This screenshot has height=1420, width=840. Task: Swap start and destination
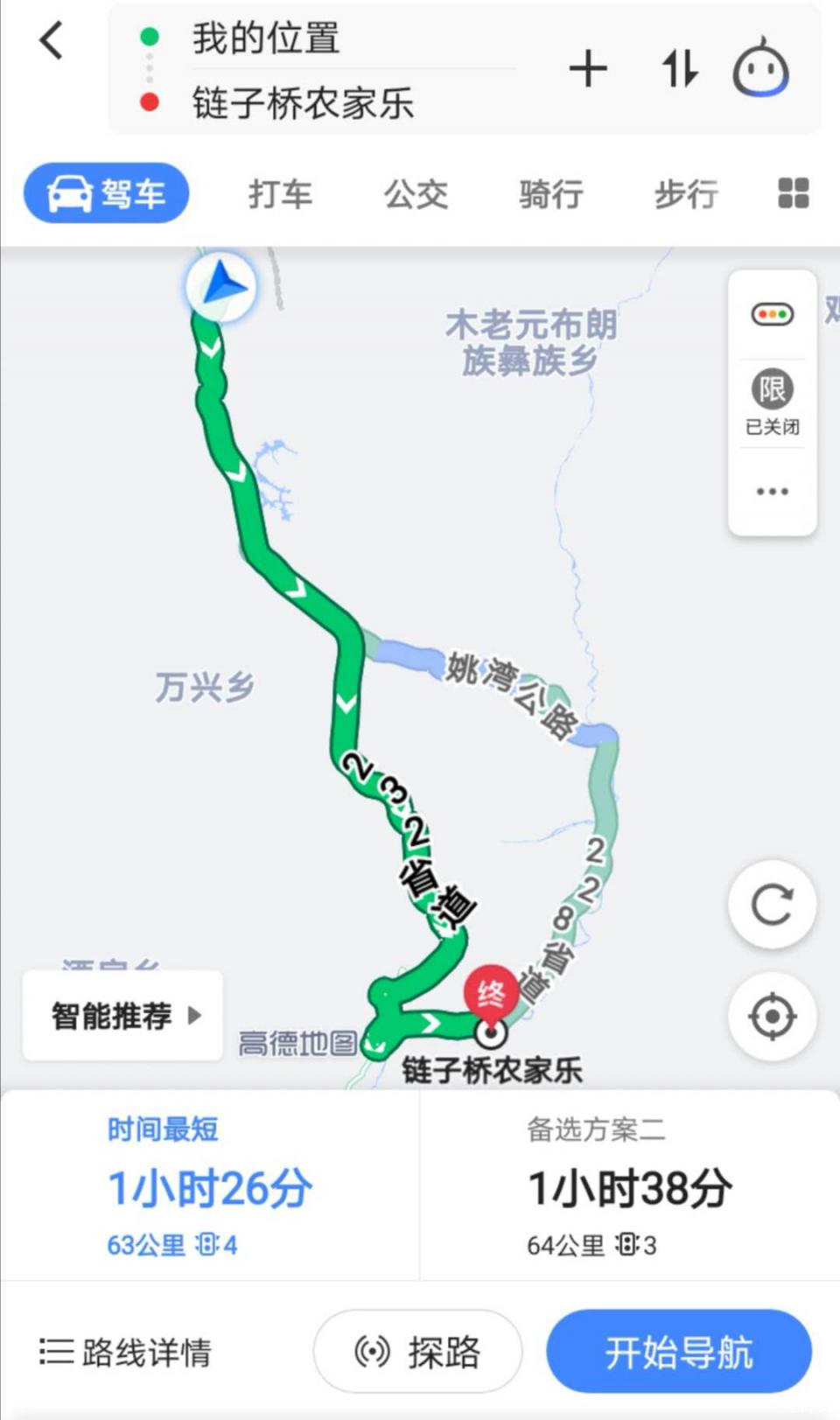(x=680, y=69)
